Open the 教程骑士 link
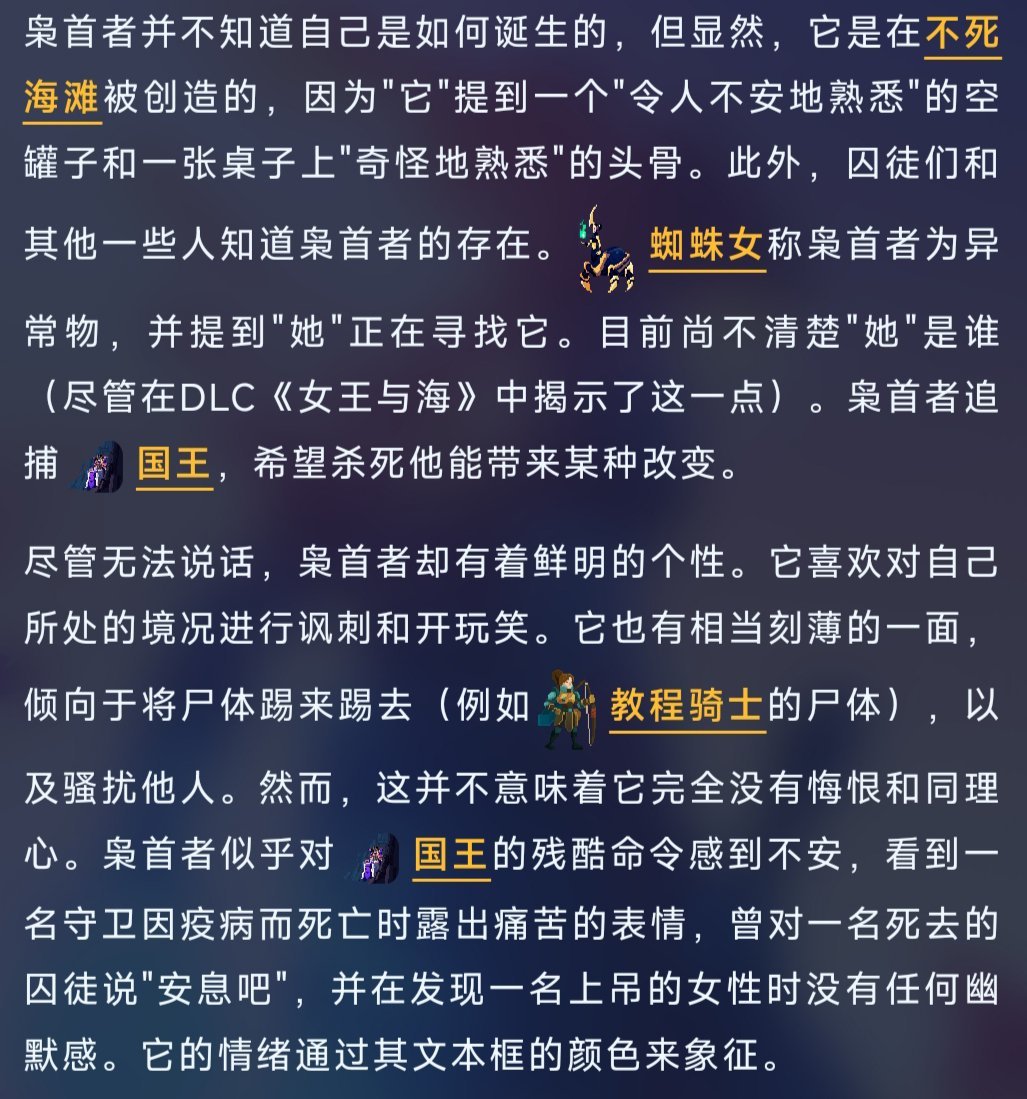 click(686, 708)
